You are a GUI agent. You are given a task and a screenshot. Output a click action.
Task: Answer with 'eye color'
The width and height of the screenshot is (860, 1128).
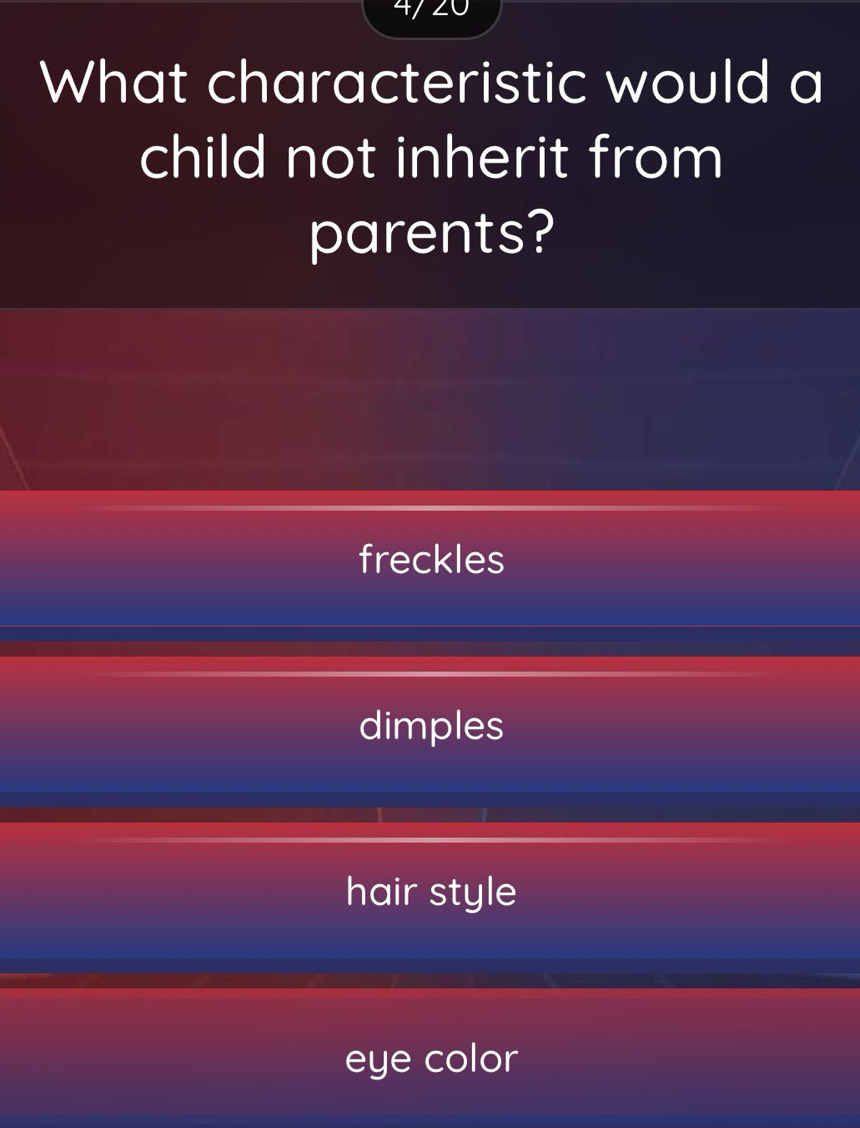click(431, 1057)
